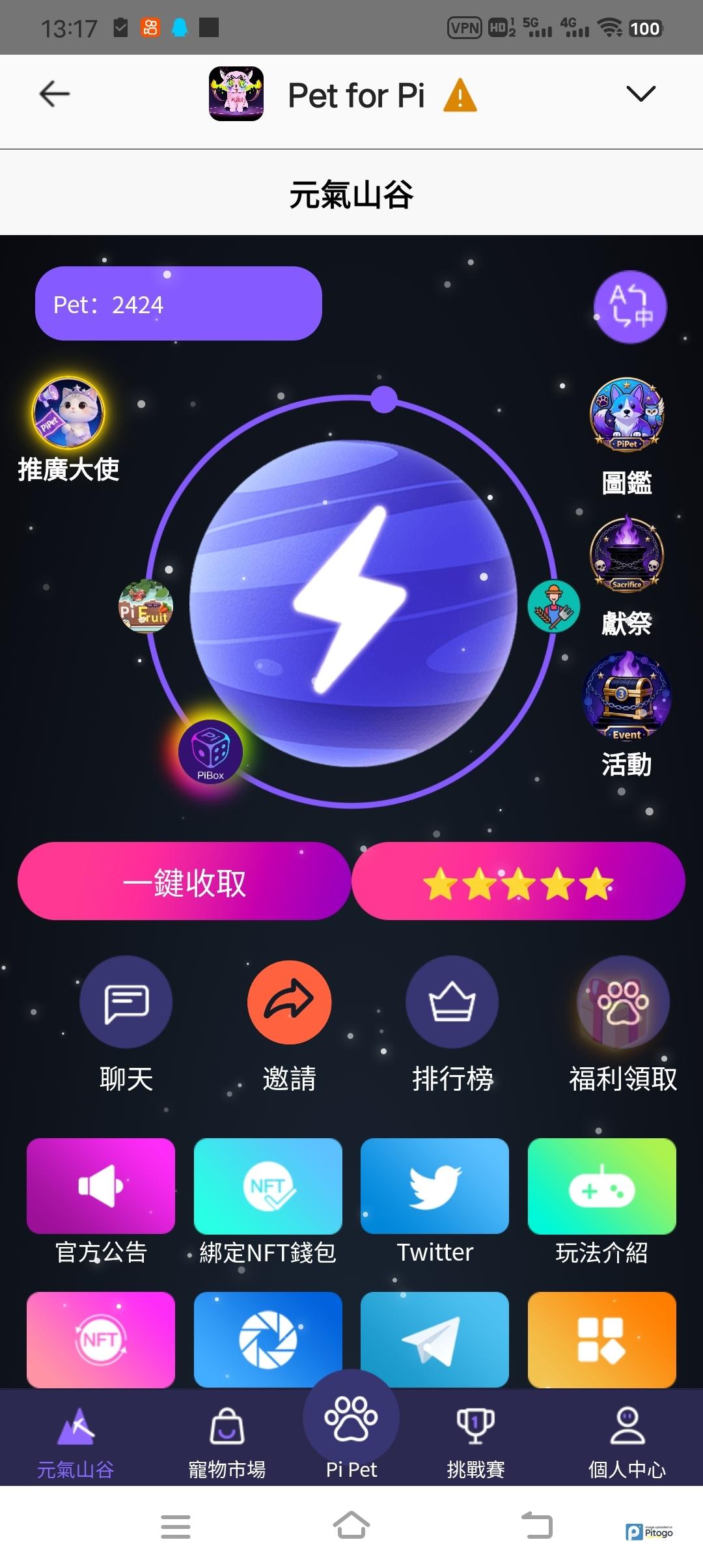Claim rewards via 福利領取
The image size is (703, 1568).
point(623,1001)
